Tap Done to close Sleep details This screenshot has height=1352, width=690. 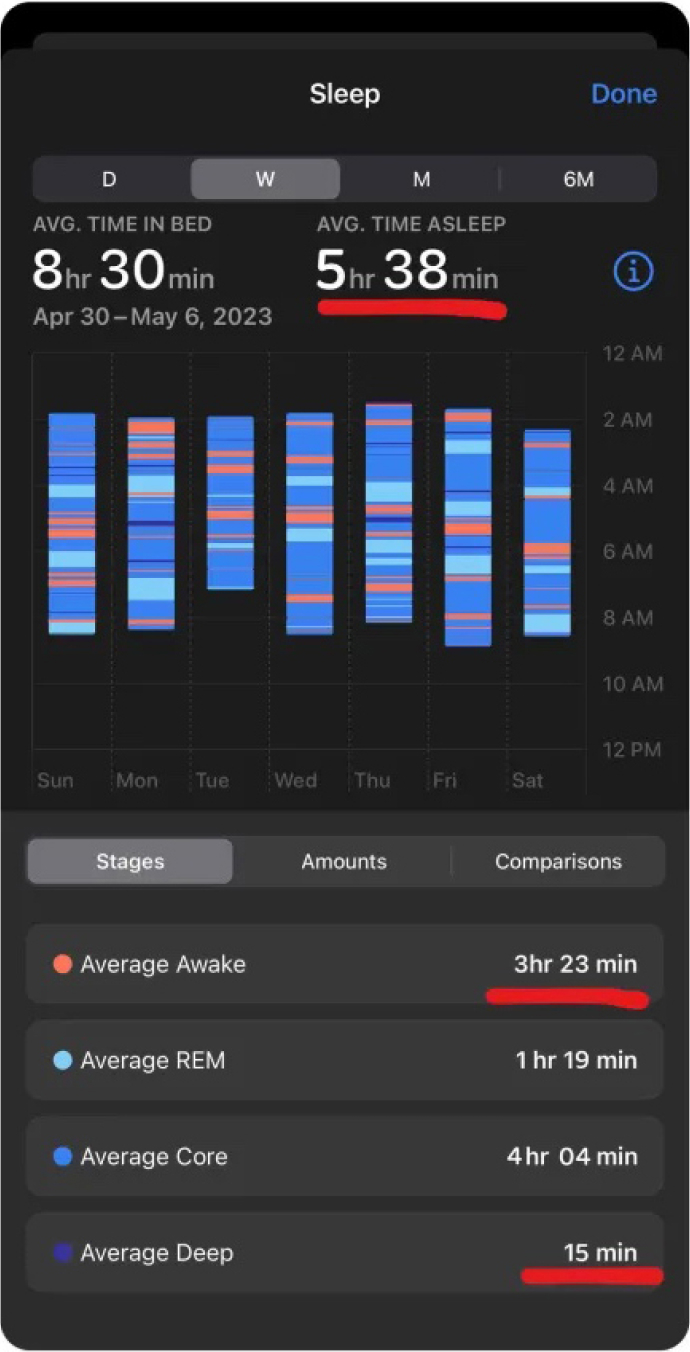point(623,94)
